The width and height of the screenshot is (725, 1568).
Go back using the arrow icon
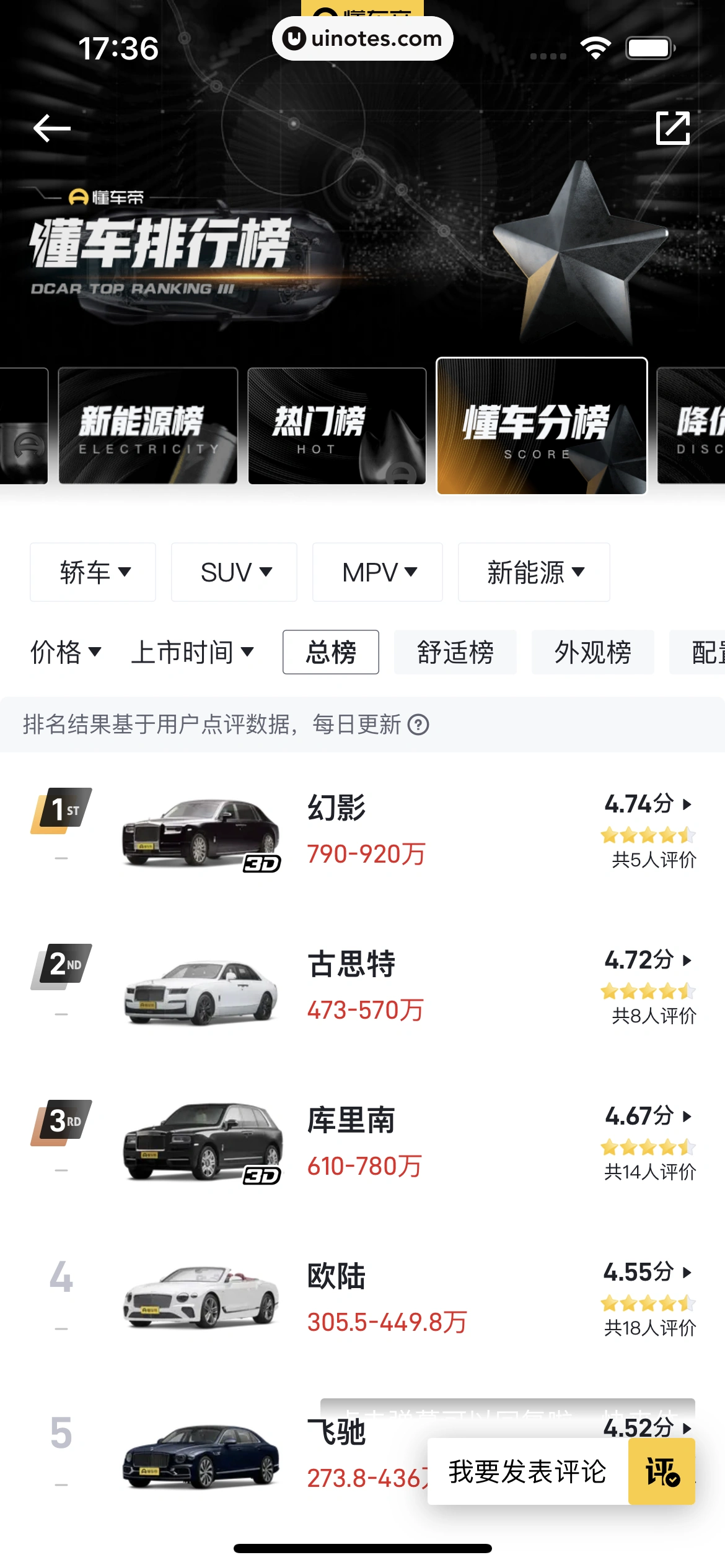[x=52, y=128]
